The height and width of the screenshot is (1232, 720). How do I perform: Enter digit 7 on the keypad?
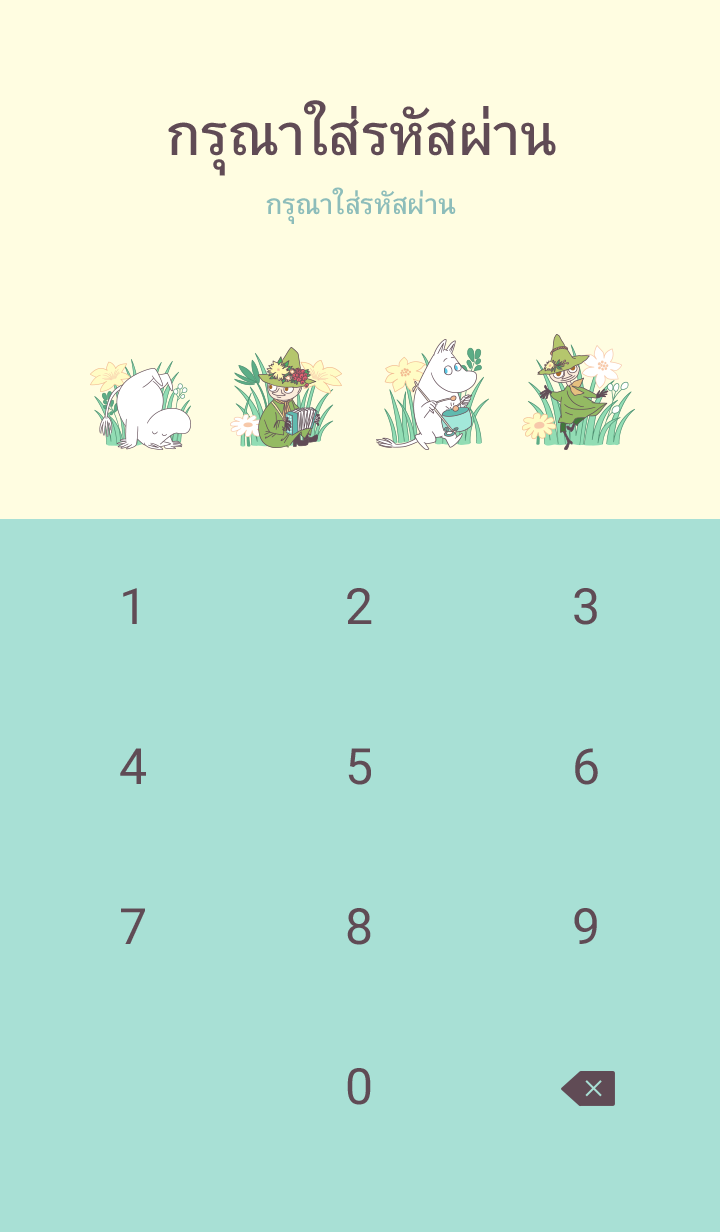pyautogui.click(x=132, y=927)
